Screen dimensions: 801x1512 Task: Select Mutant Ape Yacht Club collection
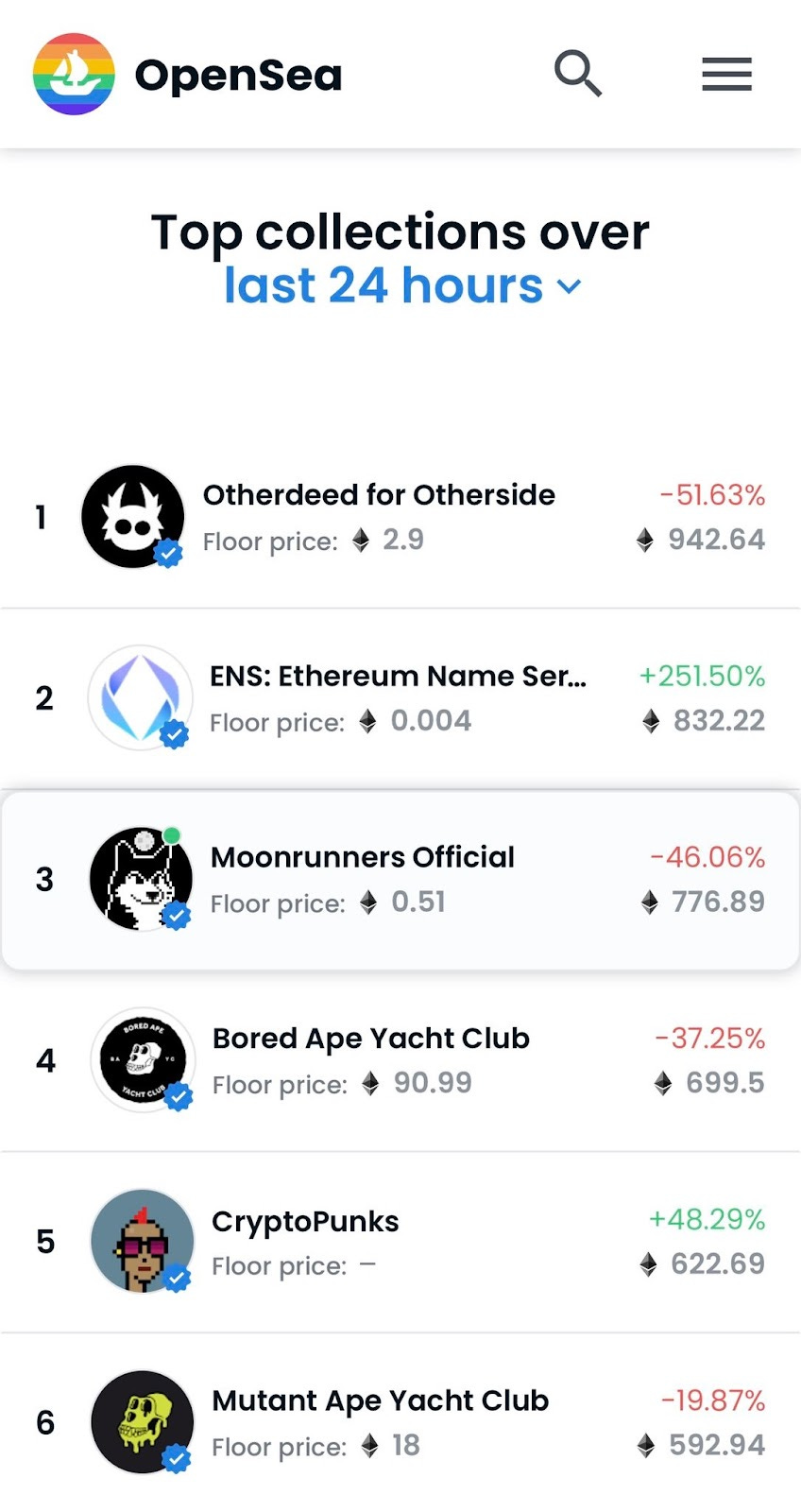[x=400, y=1422]
